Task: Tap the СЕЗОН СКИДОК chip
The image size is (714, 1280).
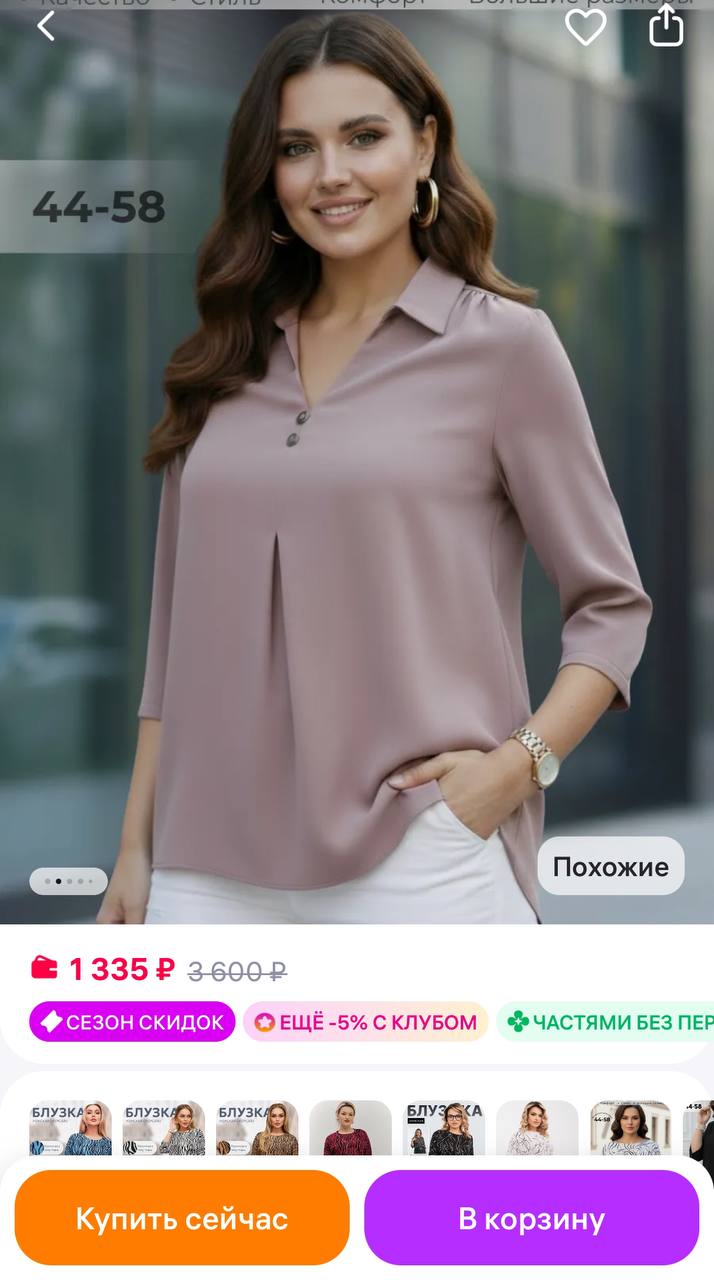Action: [132, 1022]
